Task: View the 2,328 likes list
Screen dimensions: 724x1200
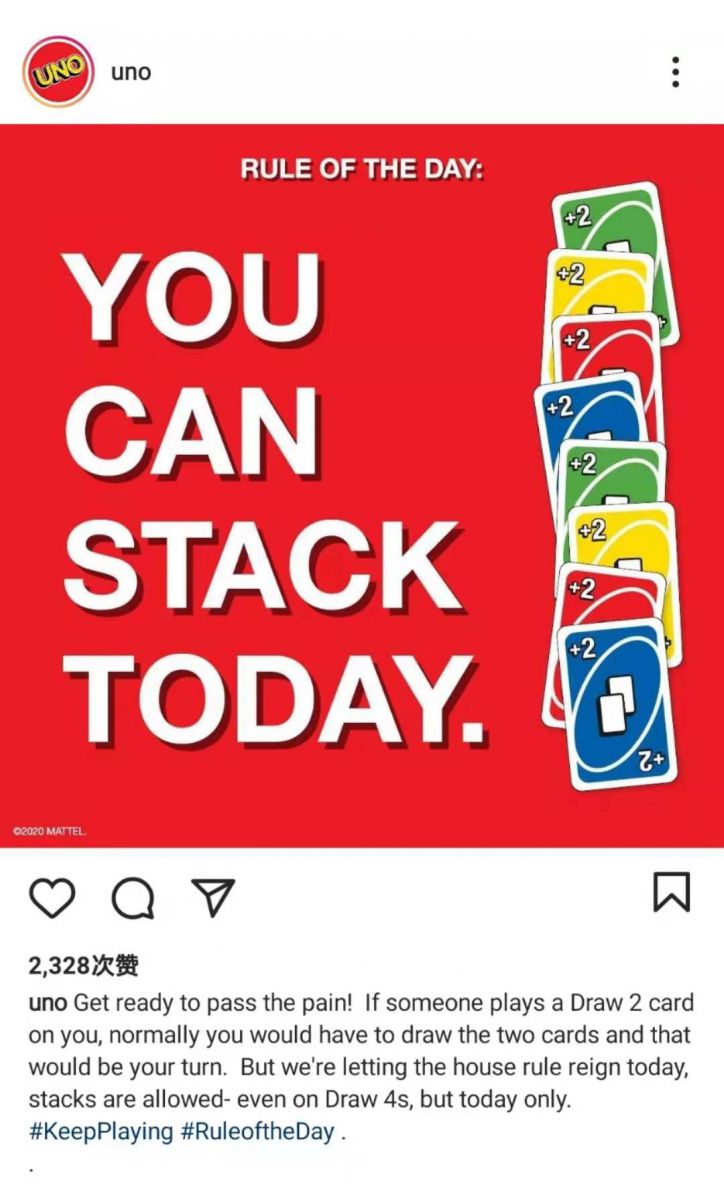Action: coord(83,966)
